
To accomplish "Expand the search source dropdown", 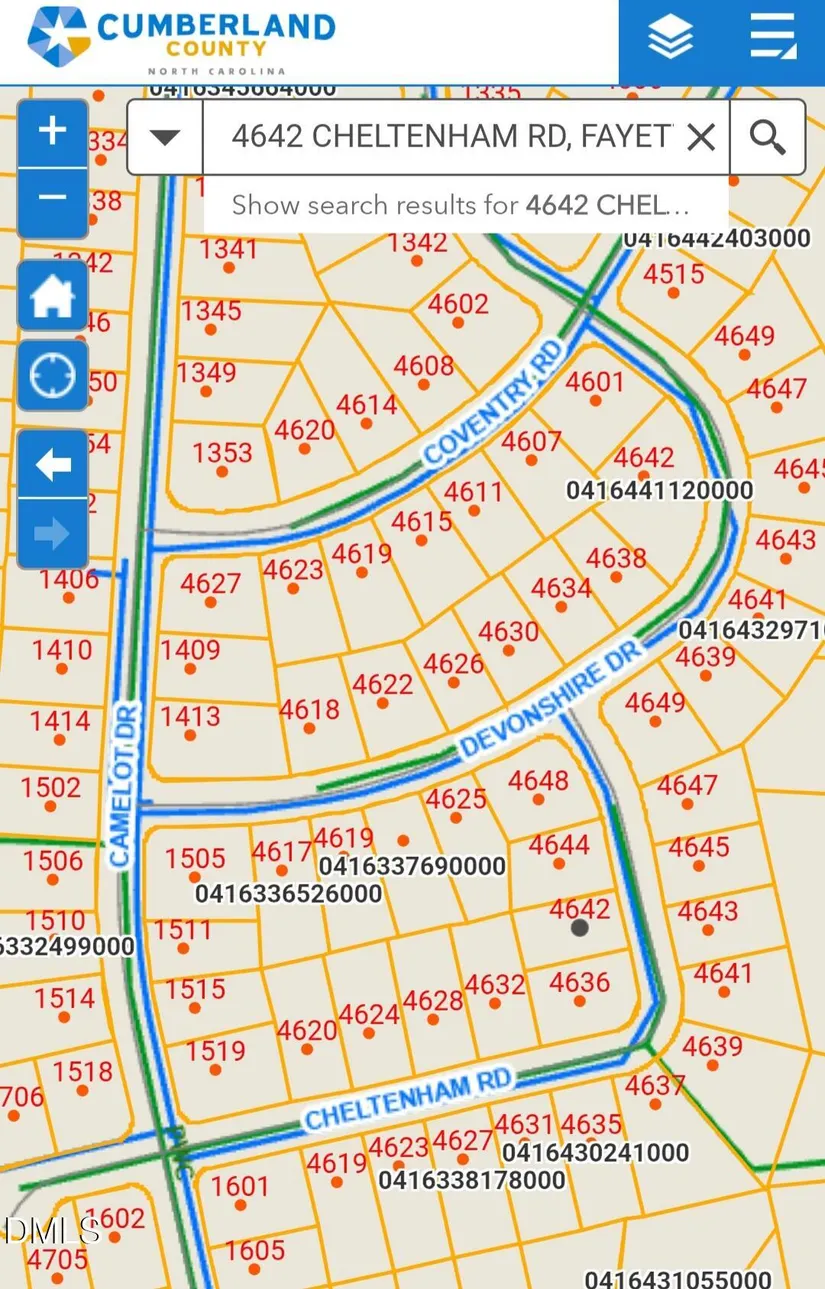I will [165, 138].
